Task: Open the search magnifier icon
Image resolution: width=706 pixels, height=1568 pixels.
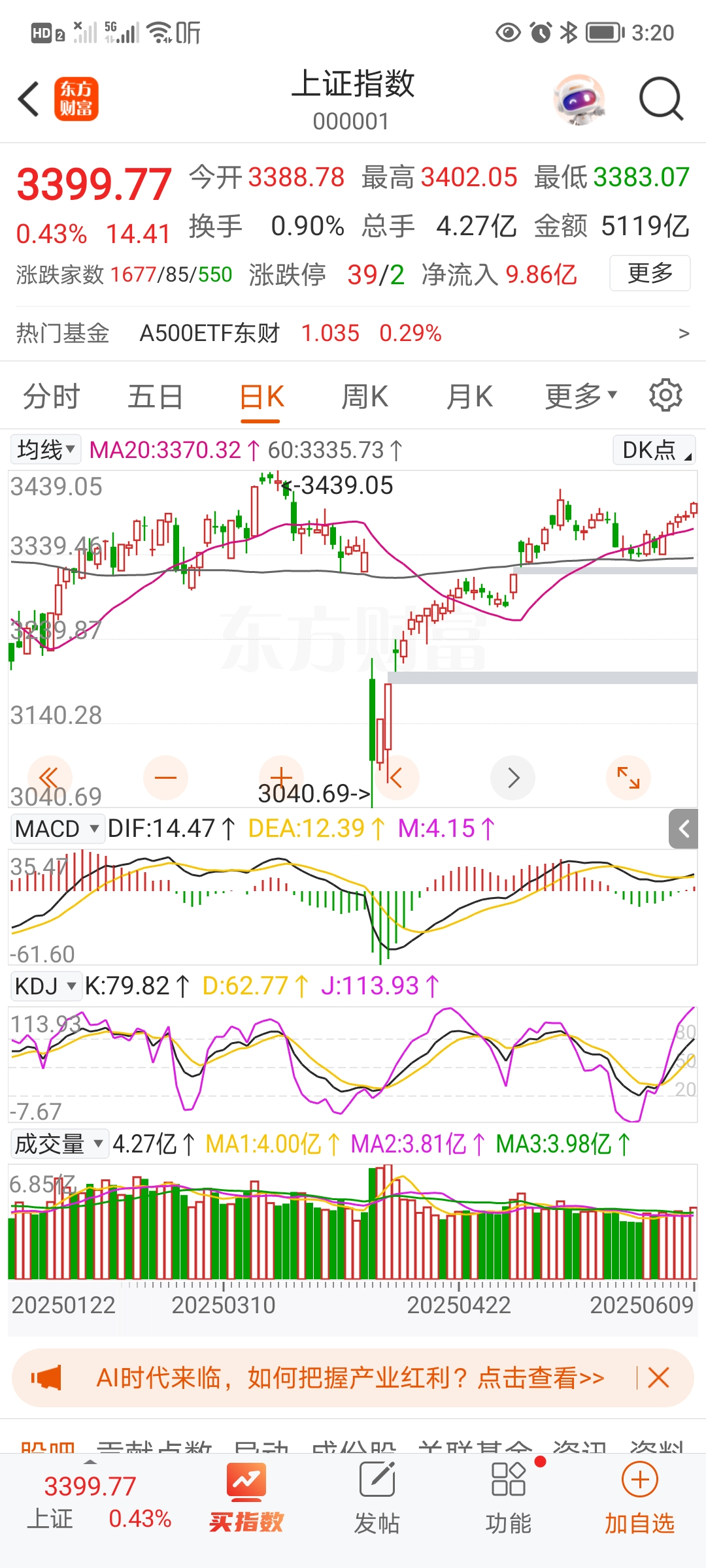Action: pos(660,99)
